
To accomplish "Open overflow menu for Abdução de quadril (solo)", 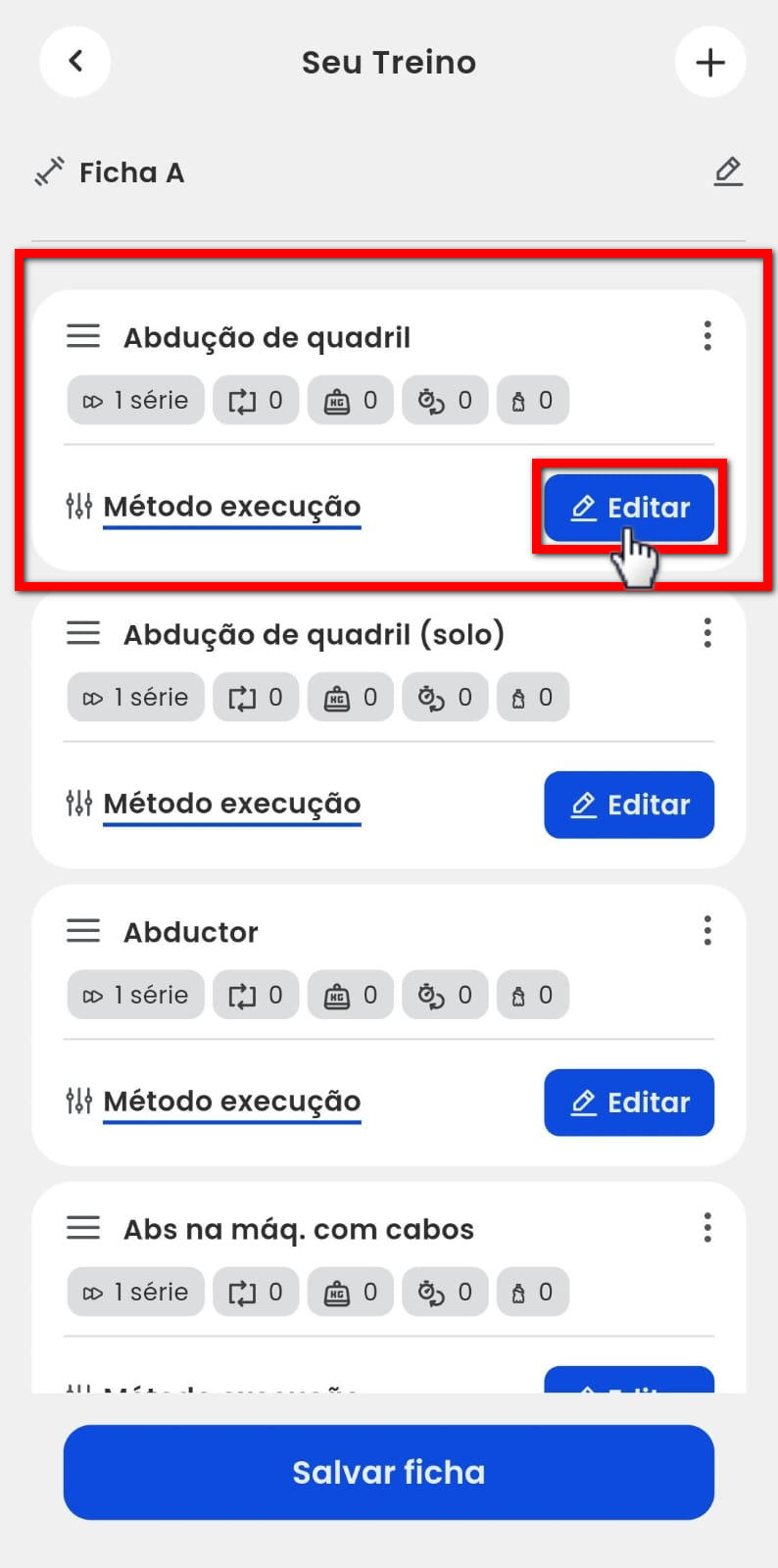I will pyautogui.click(x=706, y=633).
